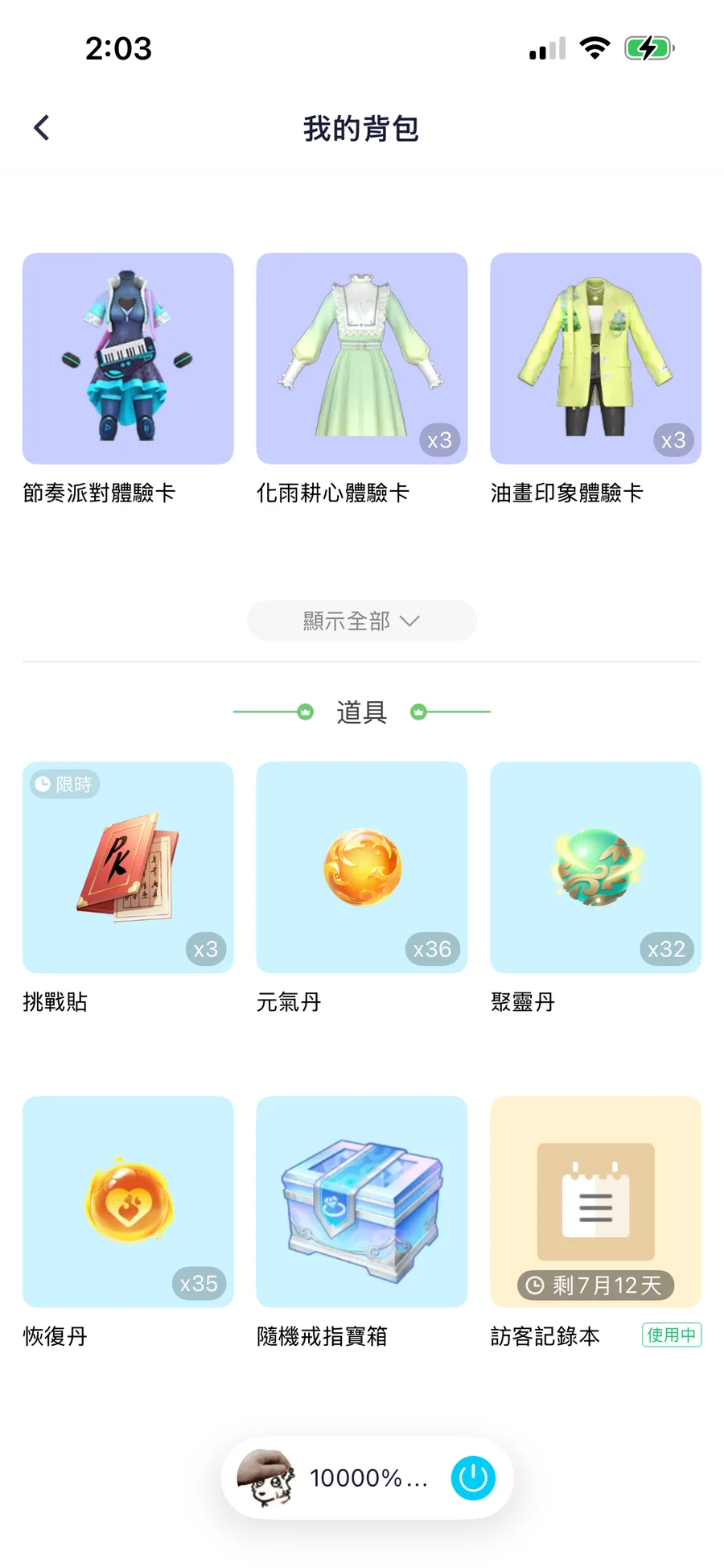The height and width of the screenshot is (1568, 724).
Task: Open the floating room bar with avatar
Action: [338, 1478]
